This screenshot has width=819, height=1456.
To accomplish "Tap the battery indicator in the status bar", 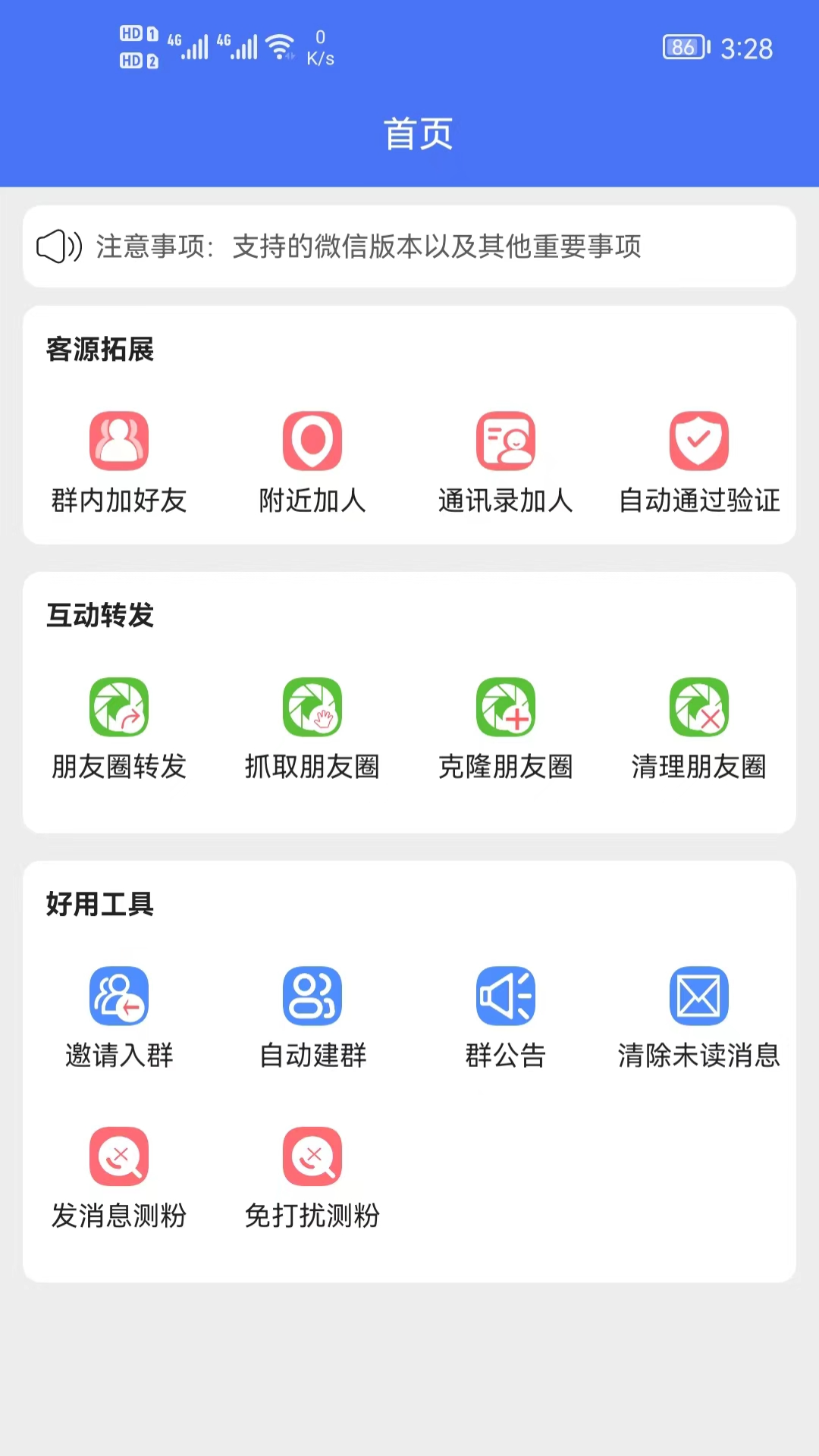I will 682,48.
